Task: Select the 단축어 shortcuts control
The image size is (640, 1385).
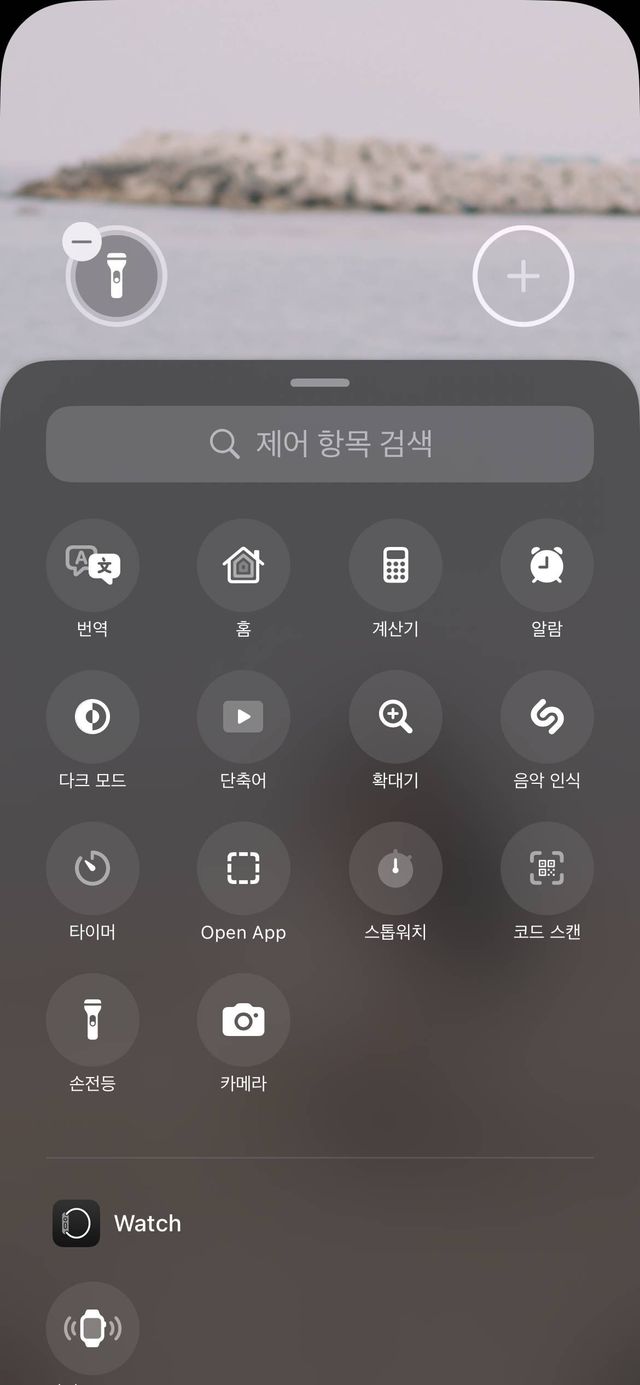Action: (x=243, y=717)
